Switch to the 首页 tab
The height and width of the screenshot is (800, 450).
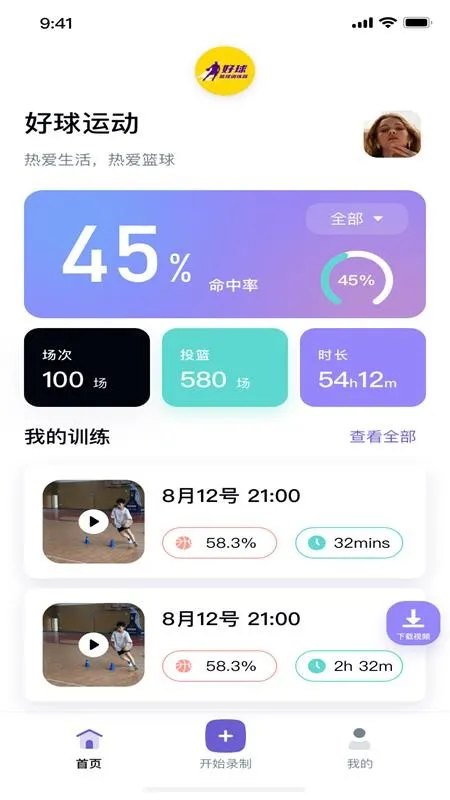[x=89, y=748]
